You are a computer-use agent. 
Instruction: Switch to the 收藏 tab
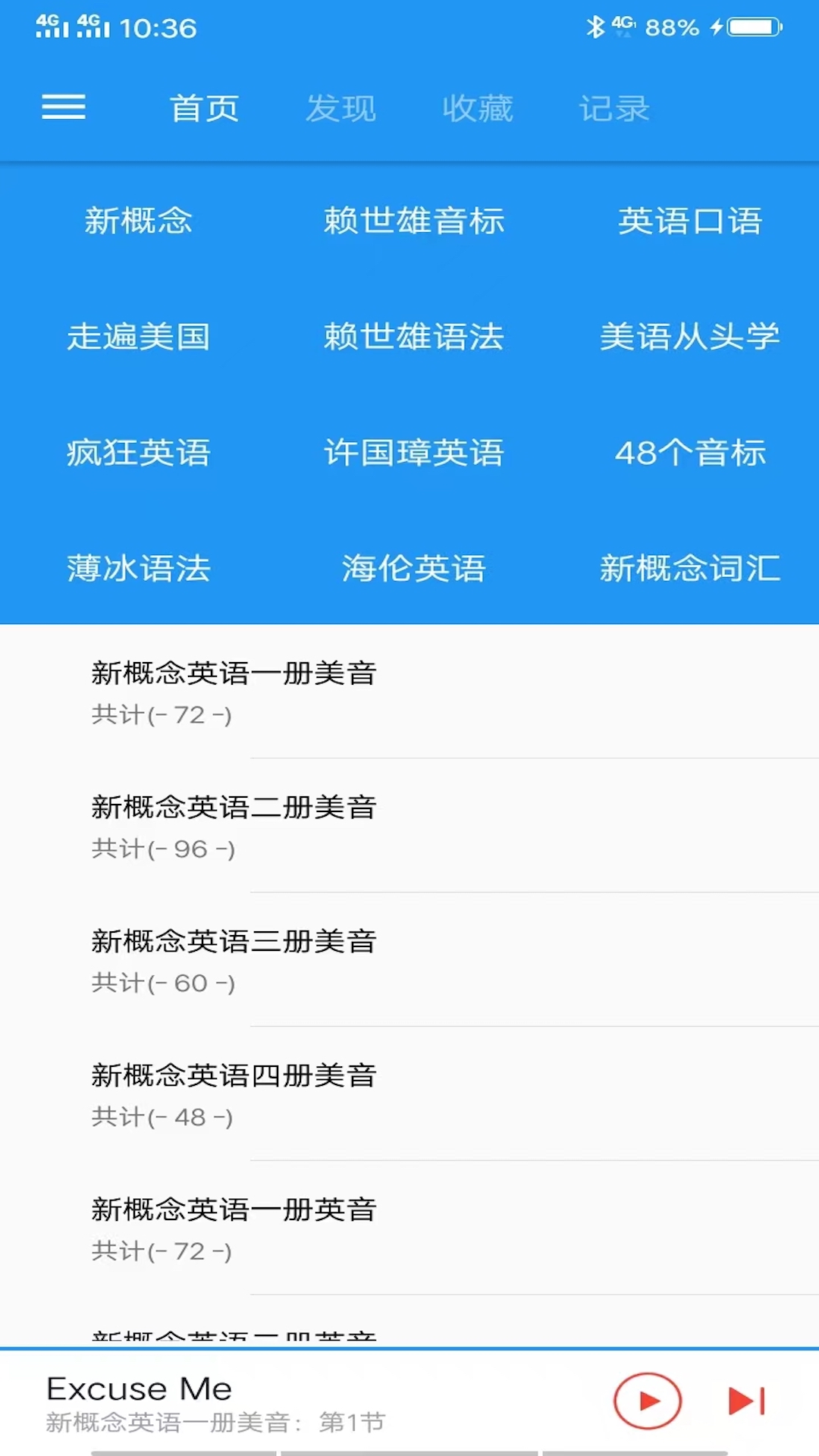coord(478,108)
